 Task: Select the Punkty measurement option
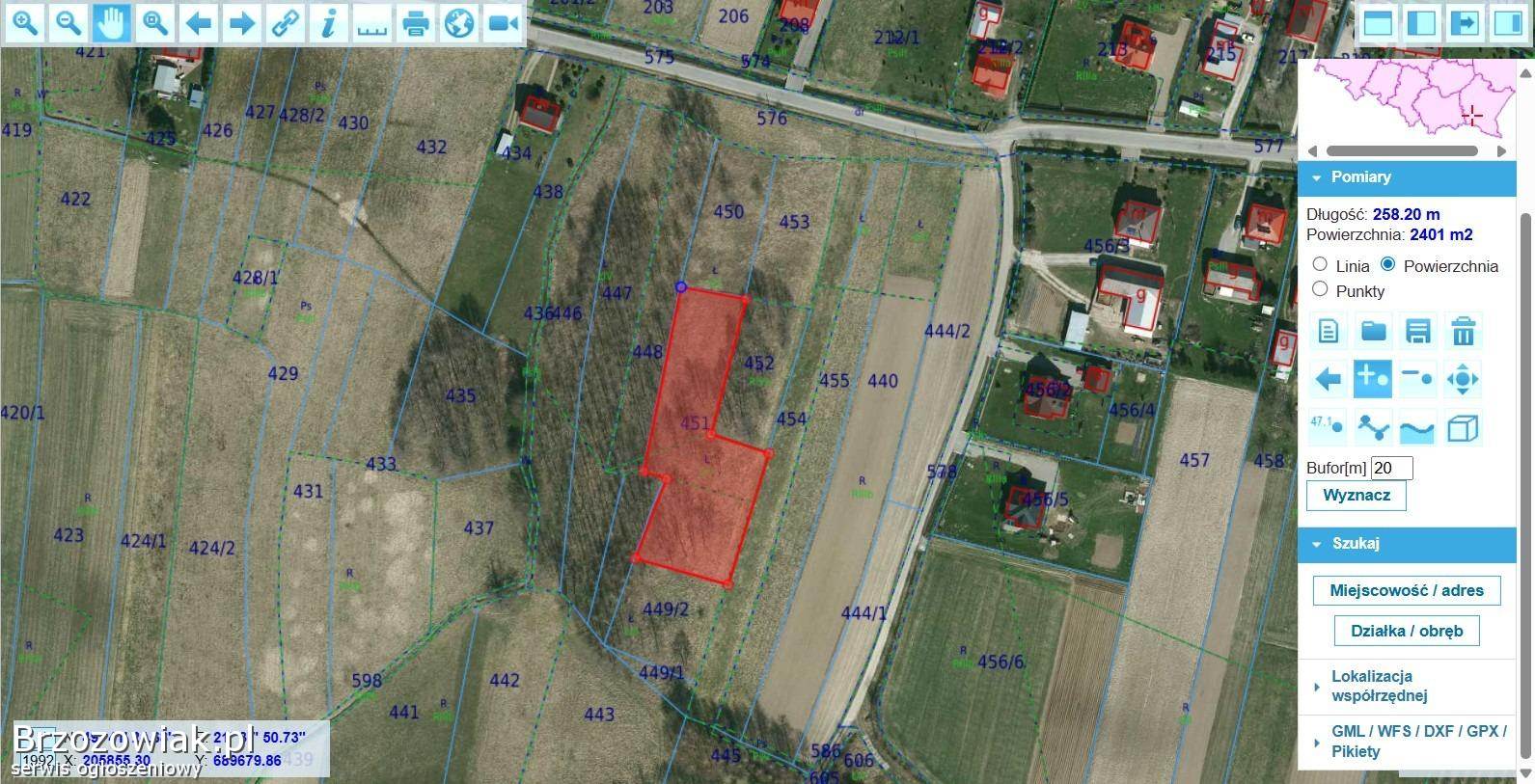1320,289
